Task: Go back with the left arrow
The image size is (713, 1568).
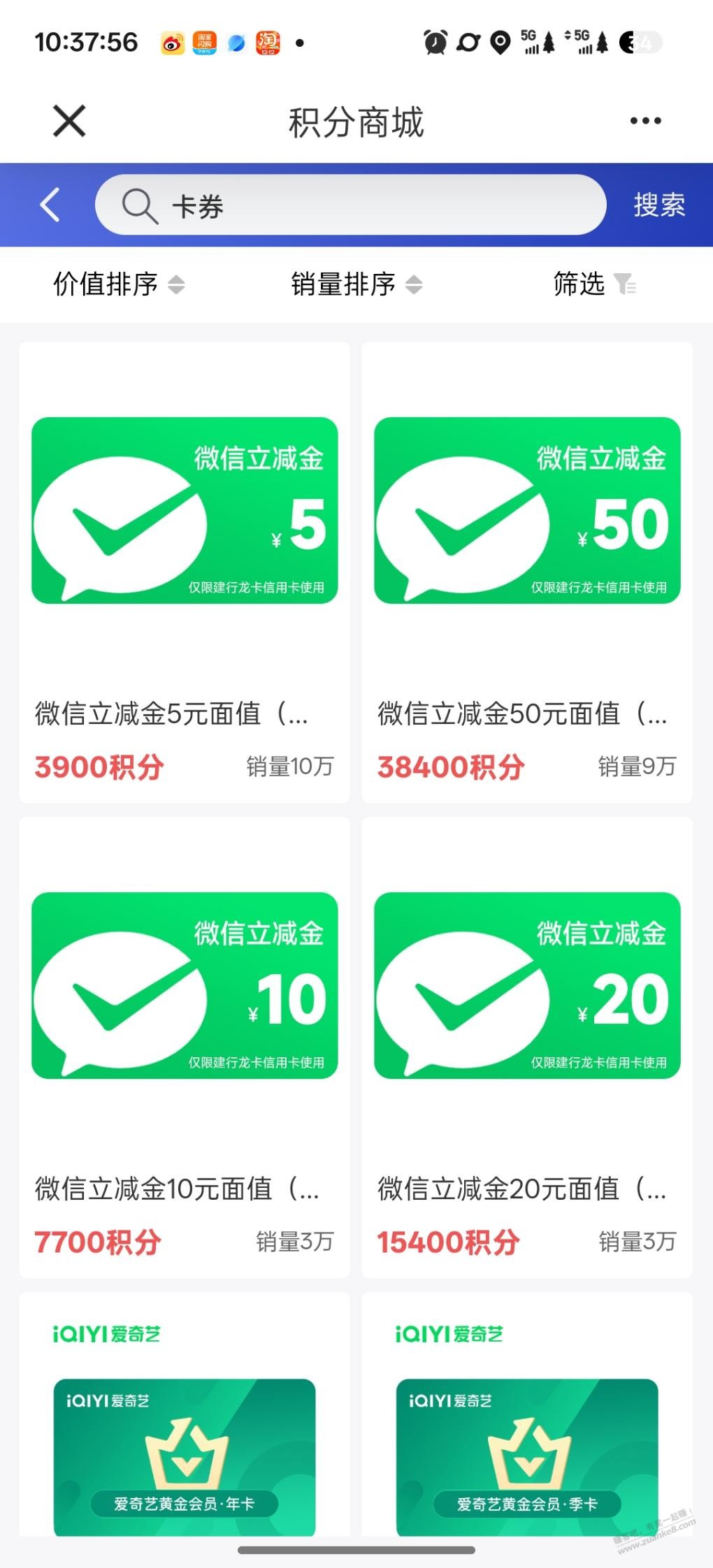Action: [50, 205]
